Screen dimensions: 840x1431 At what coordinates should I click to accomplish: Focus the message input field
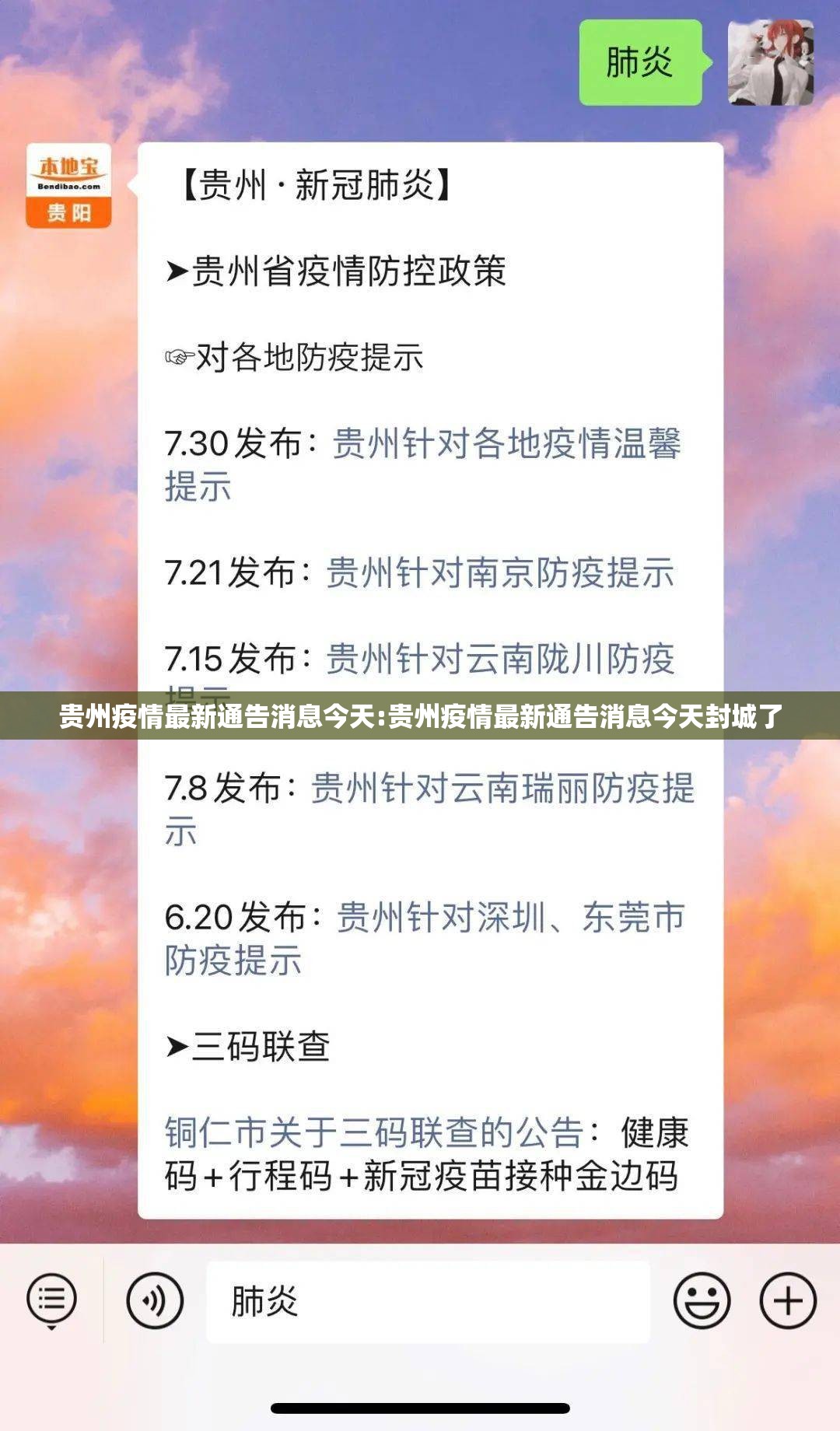(428, 1300)
